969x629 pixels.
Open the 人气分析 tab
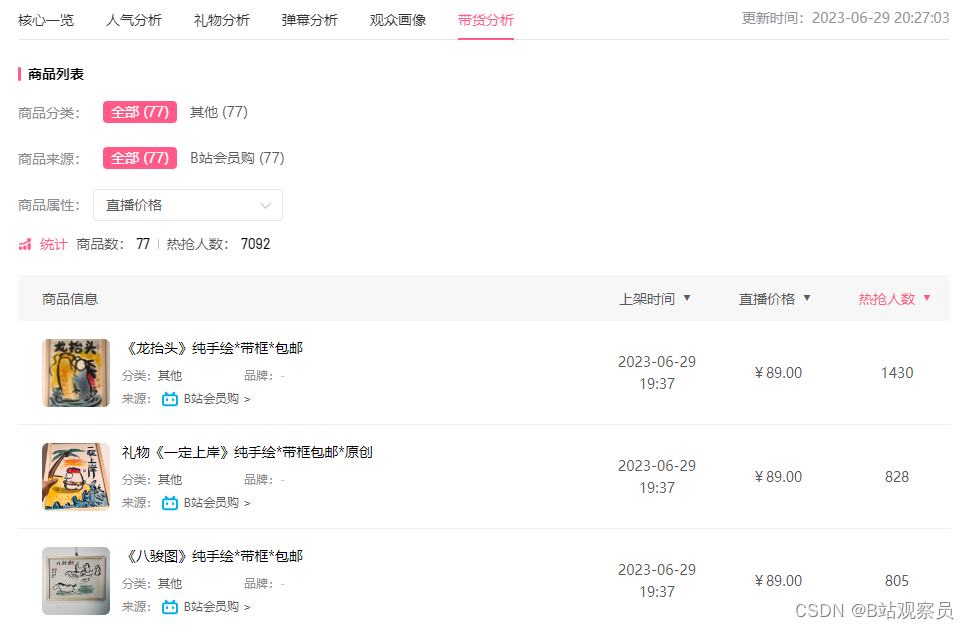(134, 20)
